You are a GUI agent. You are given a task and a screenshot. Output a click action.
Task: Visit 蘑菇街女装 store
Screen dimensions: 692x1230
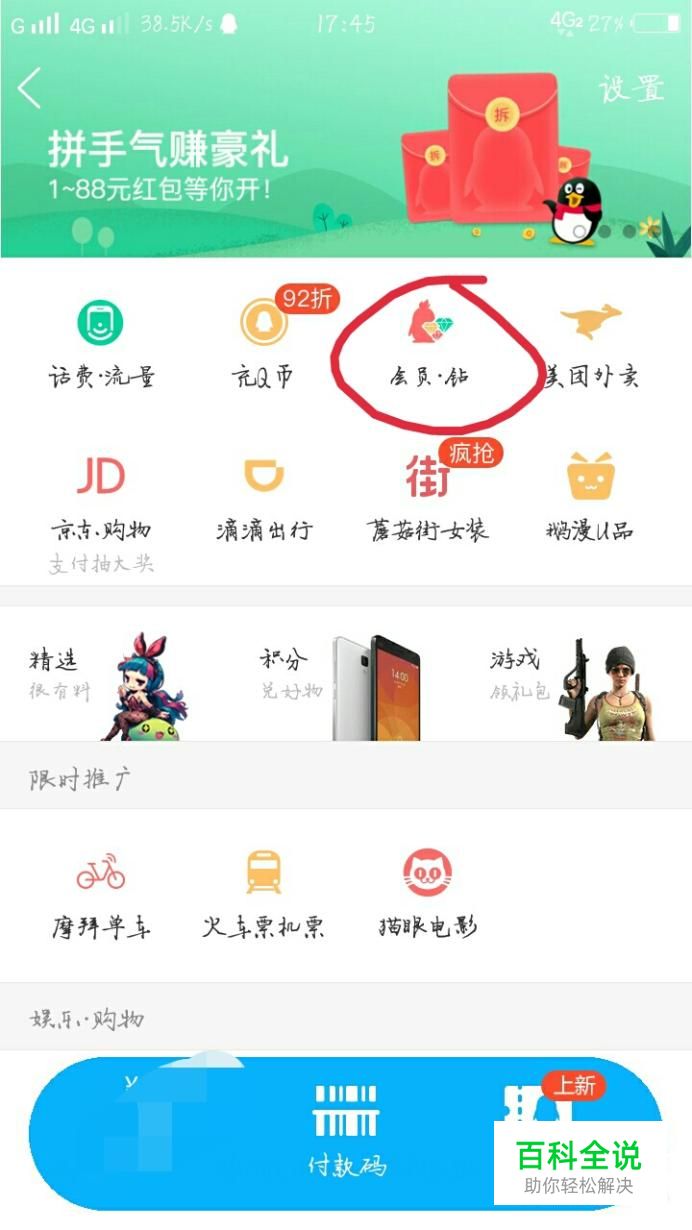428,498
